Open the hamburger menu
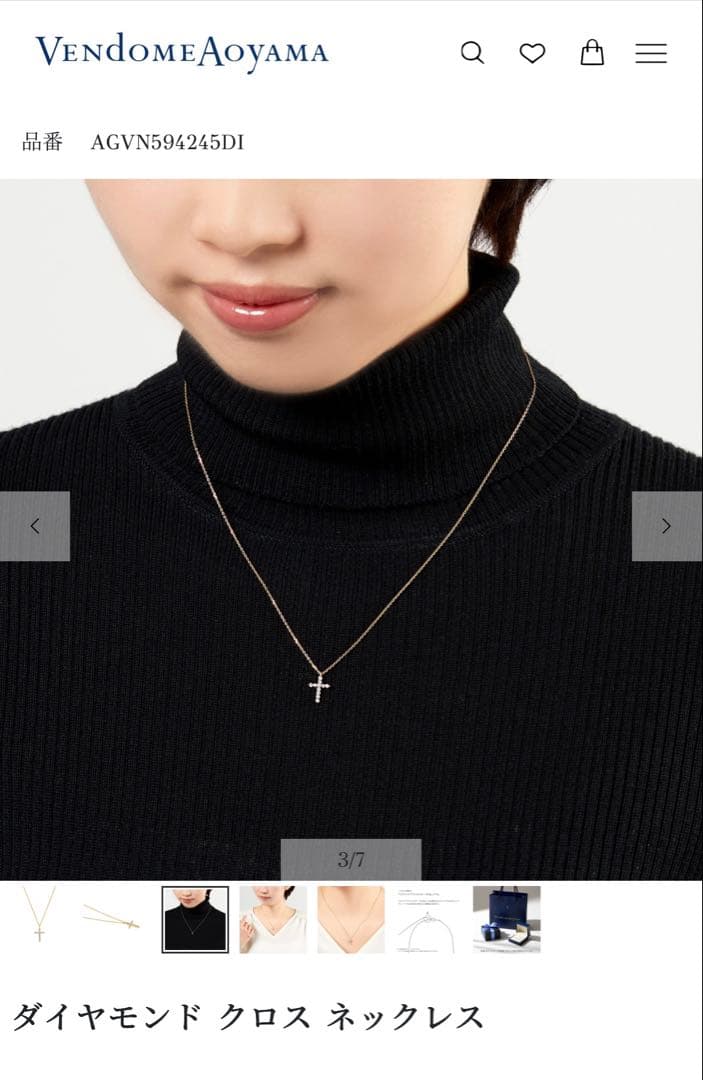Image resolution: width=703 pixels, height=1080 pixels. pyautogui.click(x=651, y=53)
